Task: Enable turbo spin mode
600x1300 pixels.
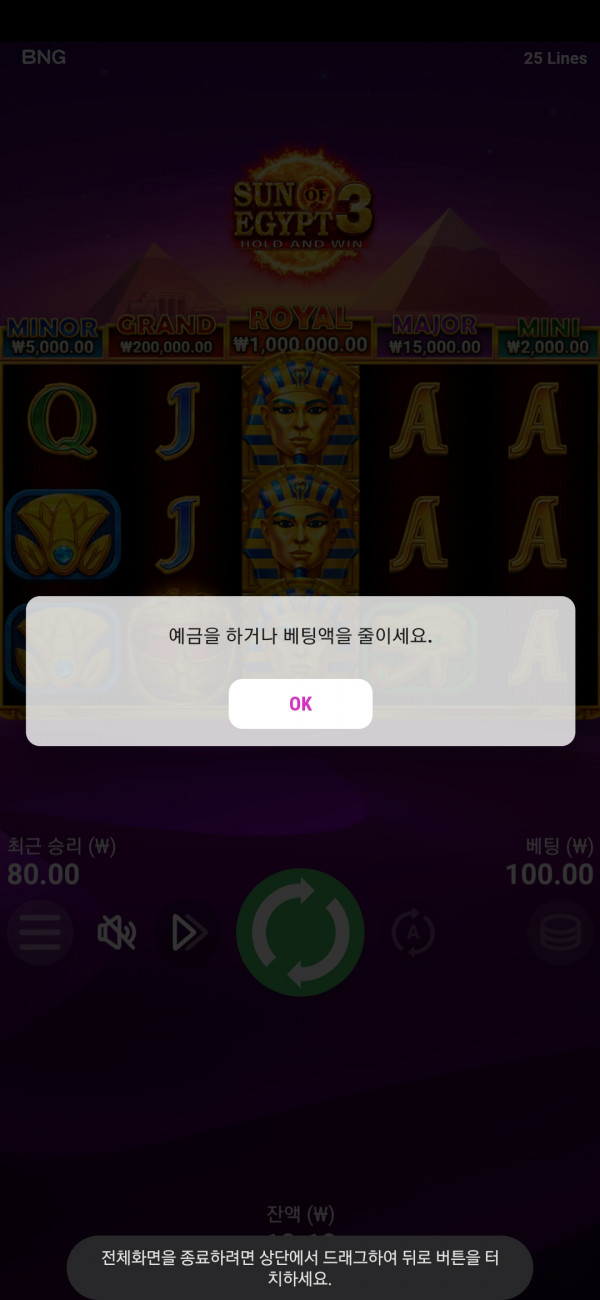Action: pyautogui.click(x=188, y=932)
